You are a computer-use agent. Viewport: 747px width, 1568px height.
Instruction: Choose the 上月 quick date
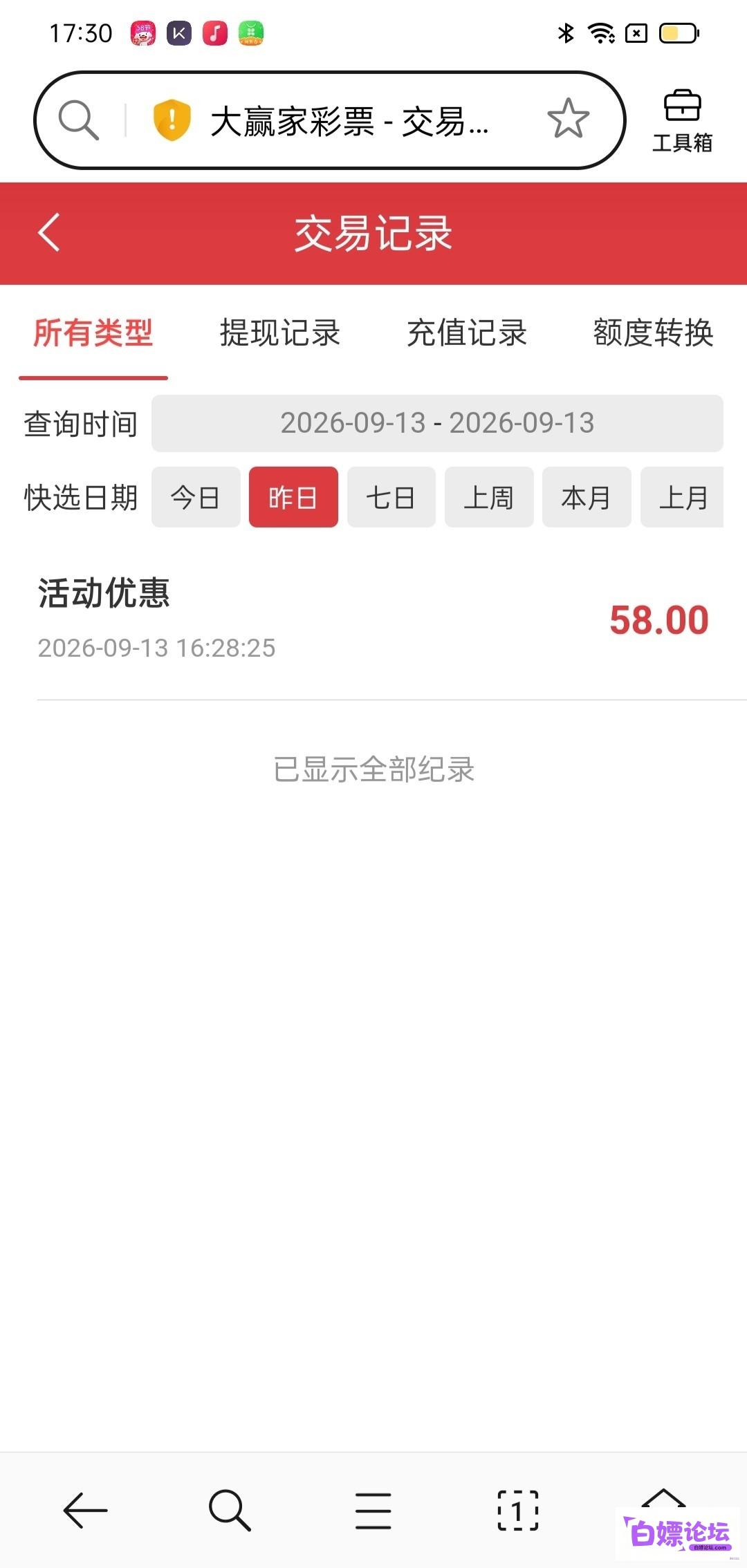(x=682, y=497)
